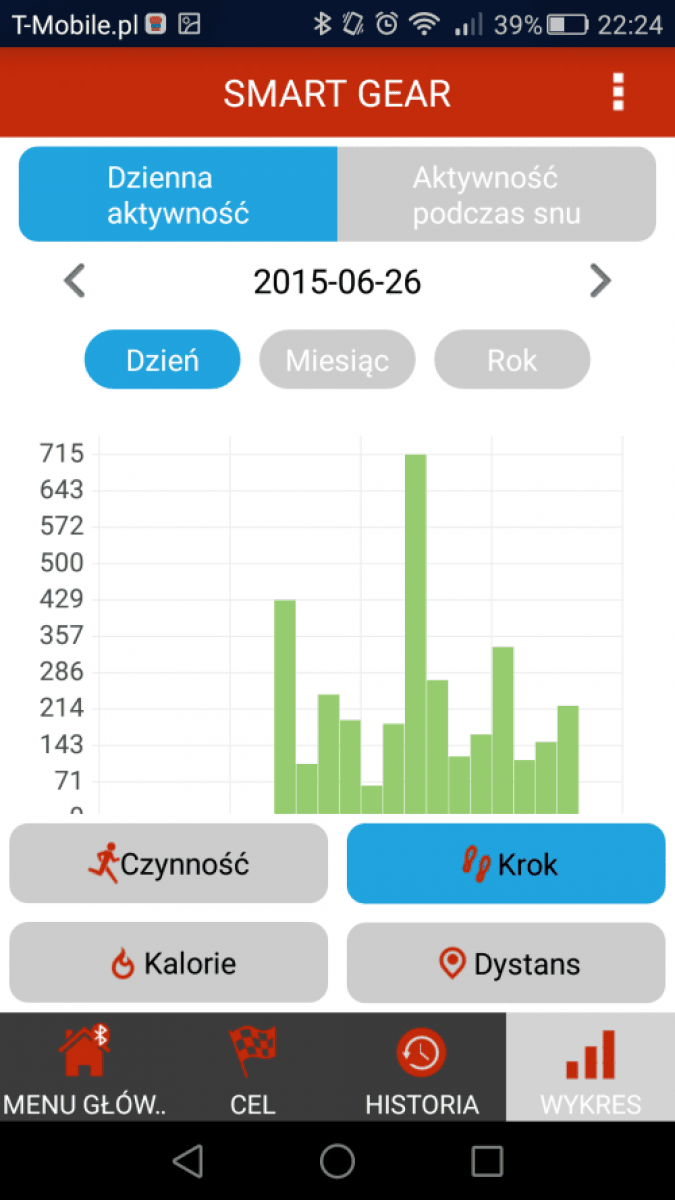Tap the system back button

[x=187, y=1161]
